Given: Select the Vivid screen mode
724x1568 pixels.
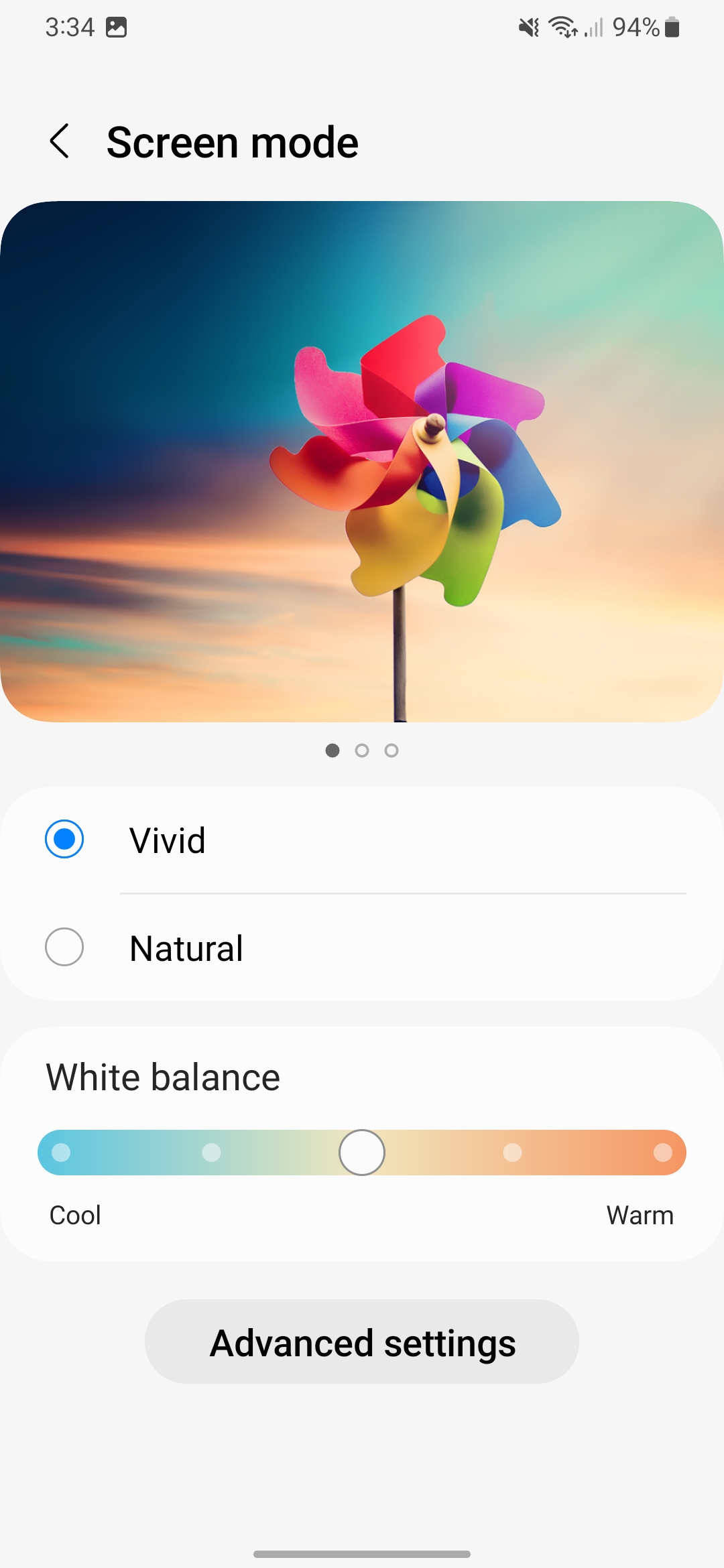Looking at the screenshot, I should pyautogui.click(x=362, y=840).
